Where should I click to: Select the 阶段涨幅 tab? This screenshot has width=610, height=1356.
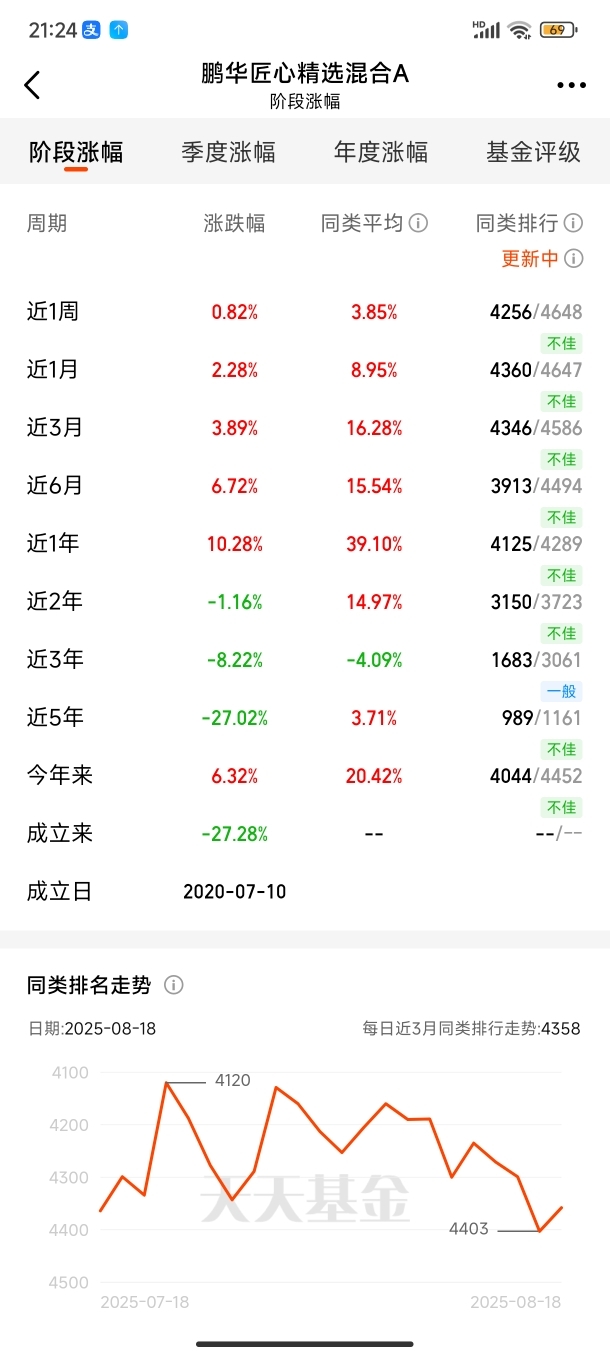pyautogui.click(x=76, y=152)
